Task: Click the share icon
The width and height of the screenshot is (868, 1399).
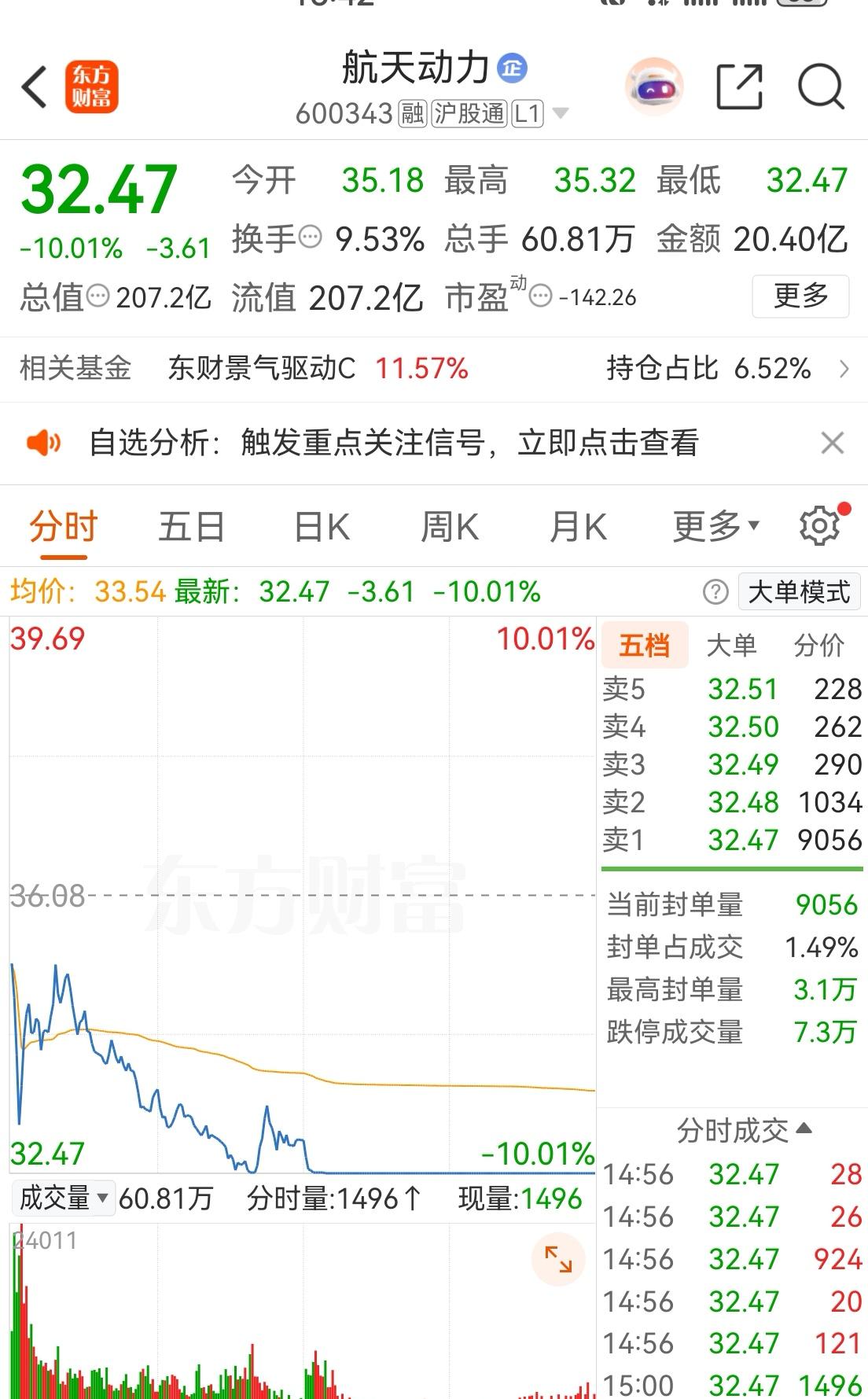Action: 741,87
